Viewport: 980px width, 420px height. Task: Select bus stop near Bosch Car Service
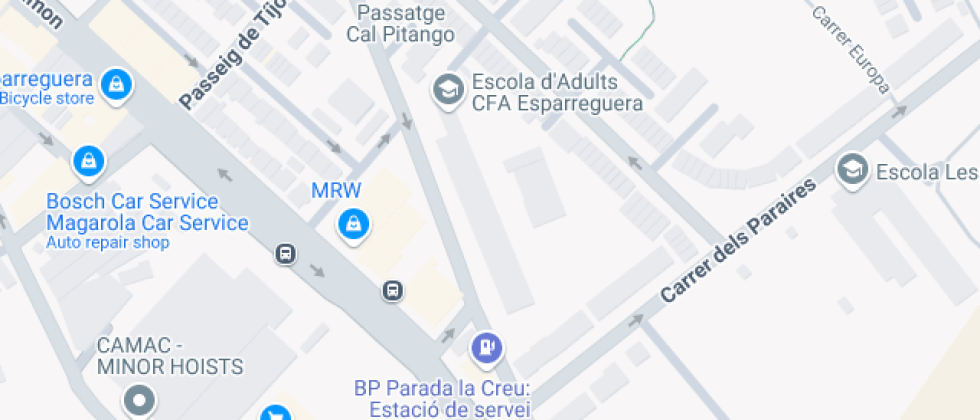point(286,253)
